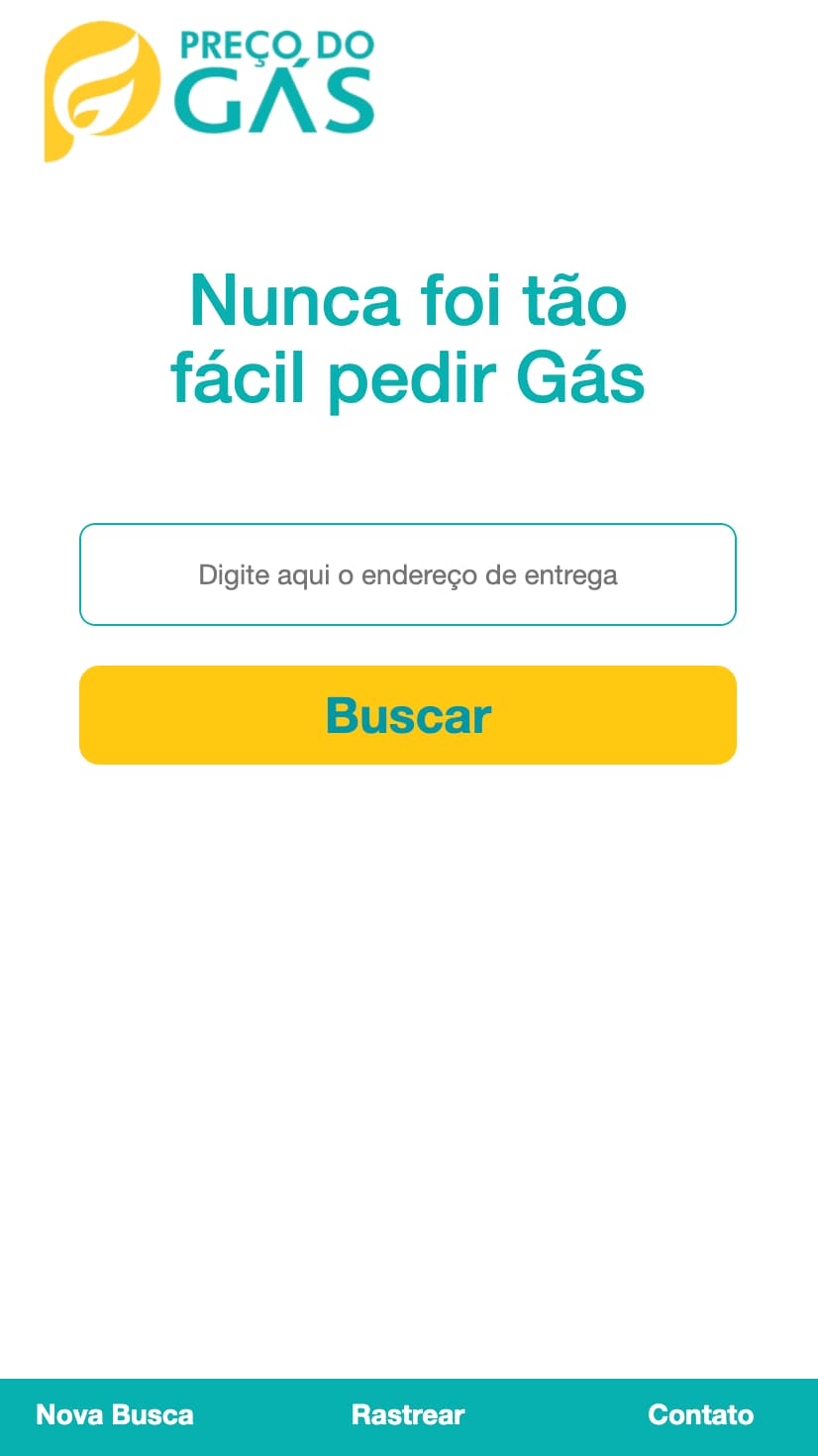Open Nova Busca from the bottom bar
Viewport: 818px width, 1456px height.
(x=114, y=1414)
